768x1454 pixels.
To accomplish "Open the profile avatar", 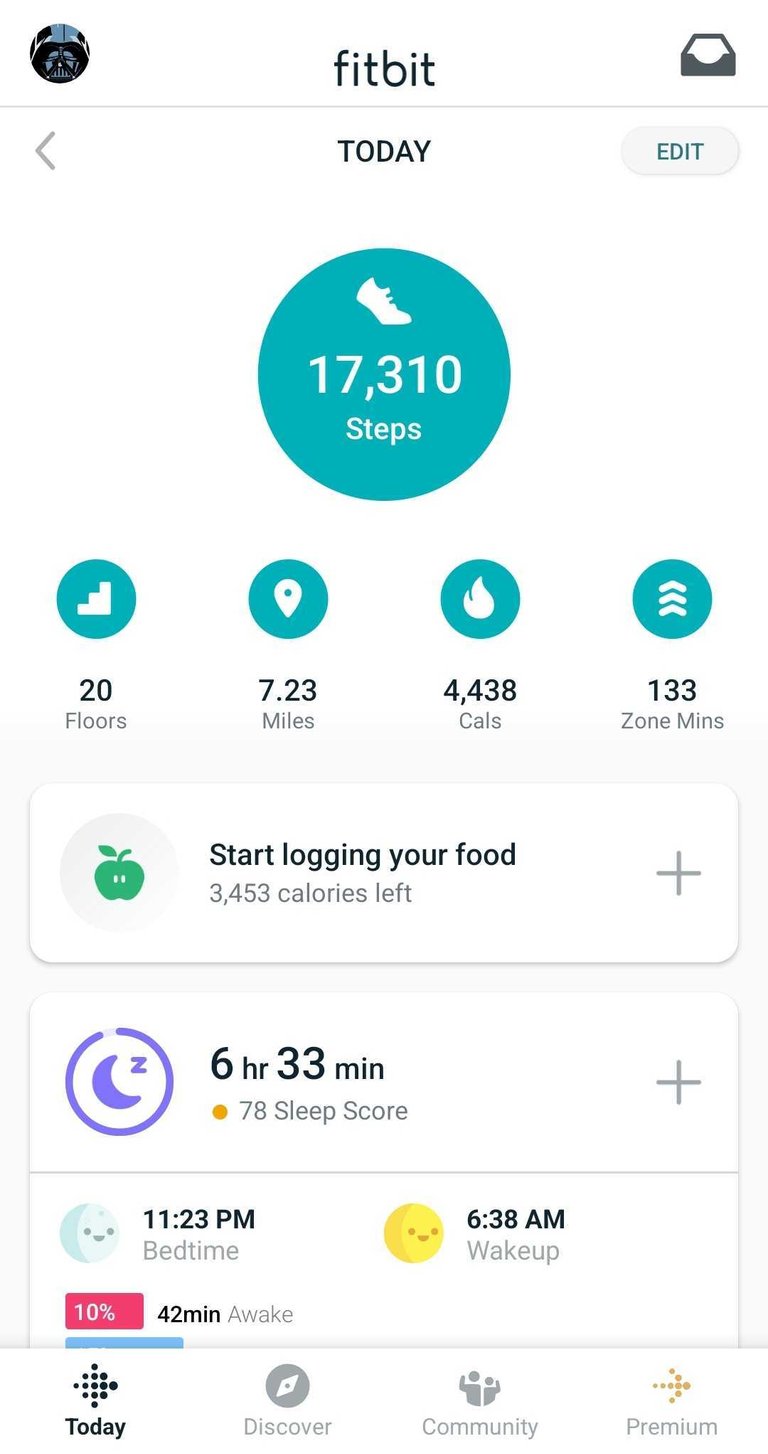I will (60, 54).
